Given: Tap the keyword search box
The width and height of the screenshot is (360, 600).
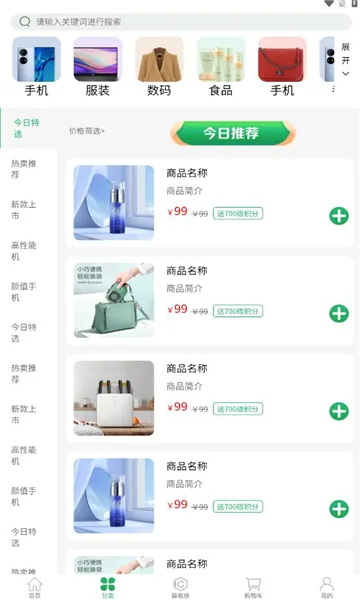Looking at the screenshot, I should pos(181,22).
